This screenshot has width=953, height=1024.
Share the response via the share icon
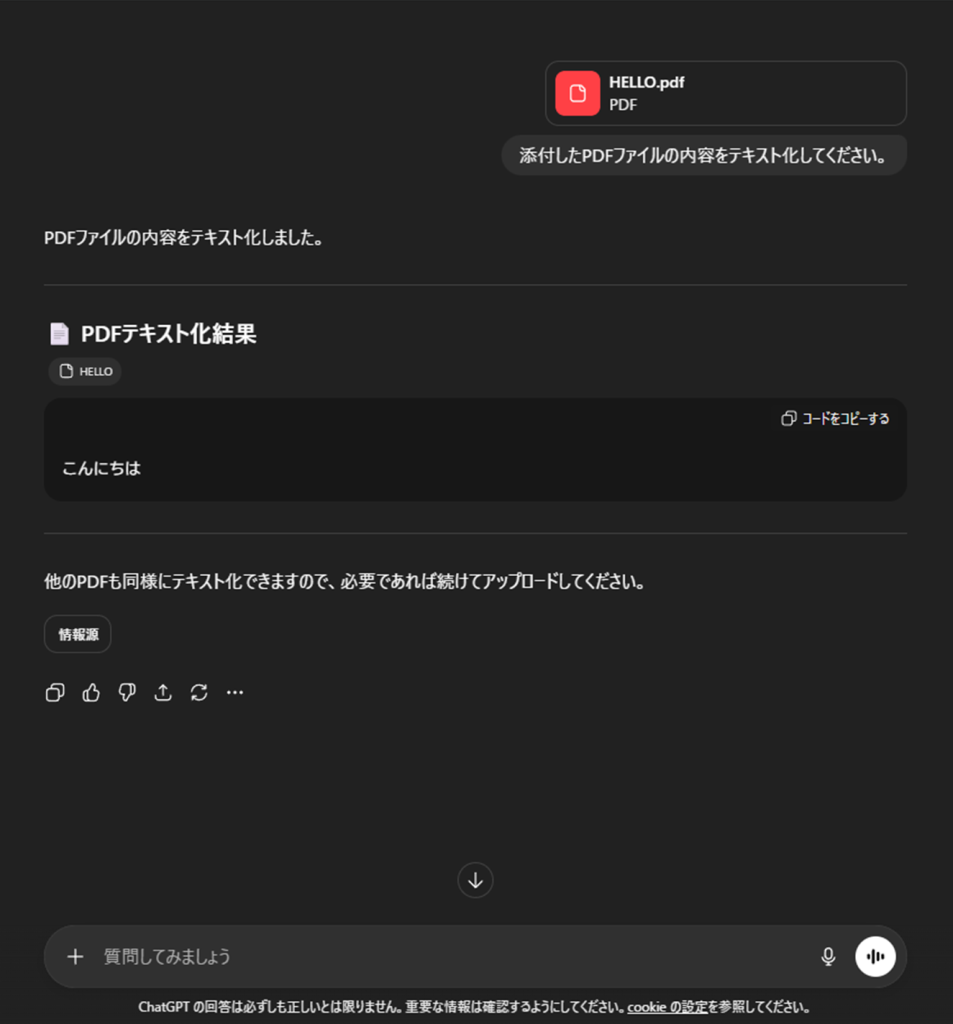[163, 692]
